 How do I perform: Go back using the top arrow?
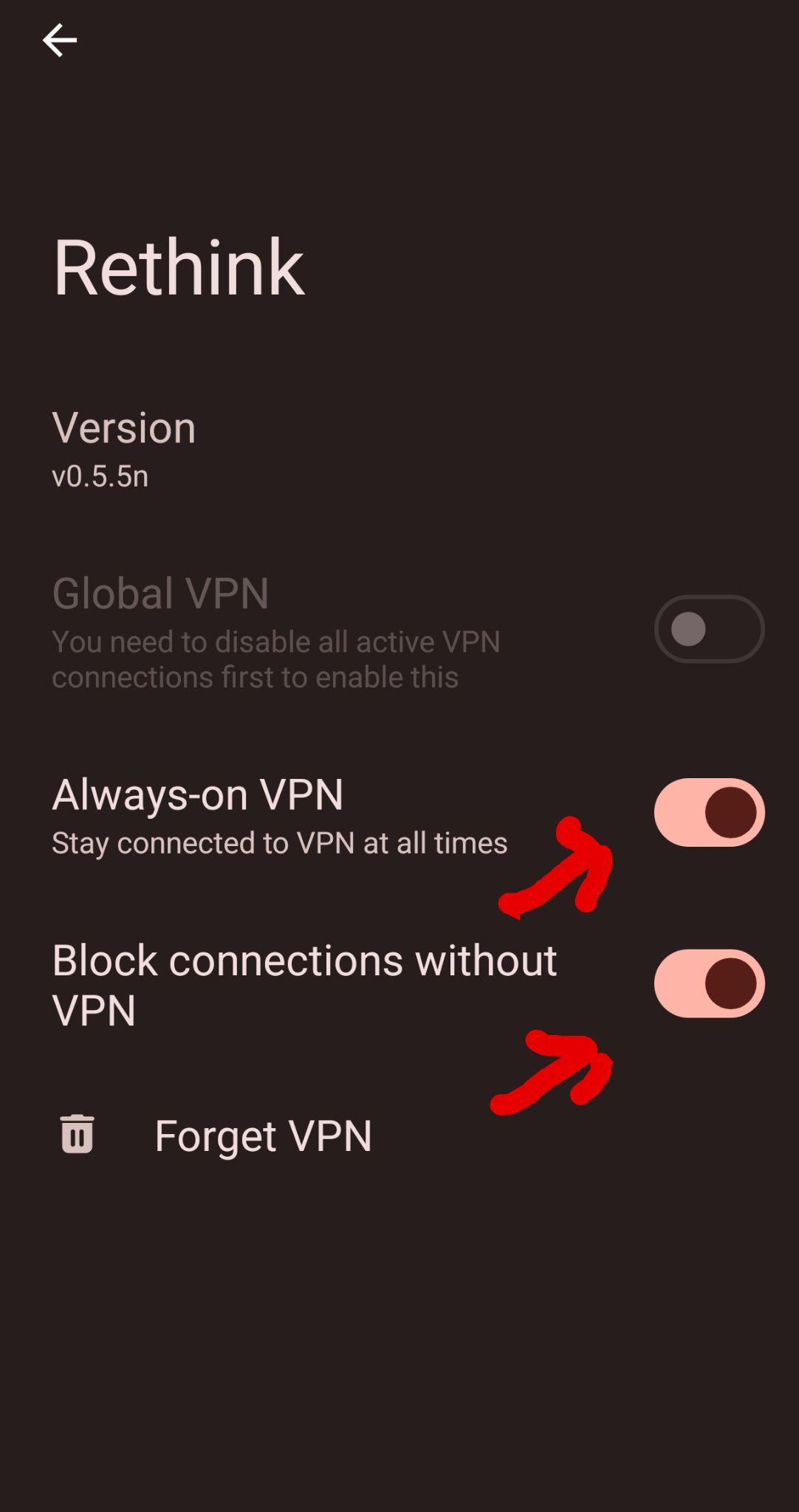(x=59, y=40)
